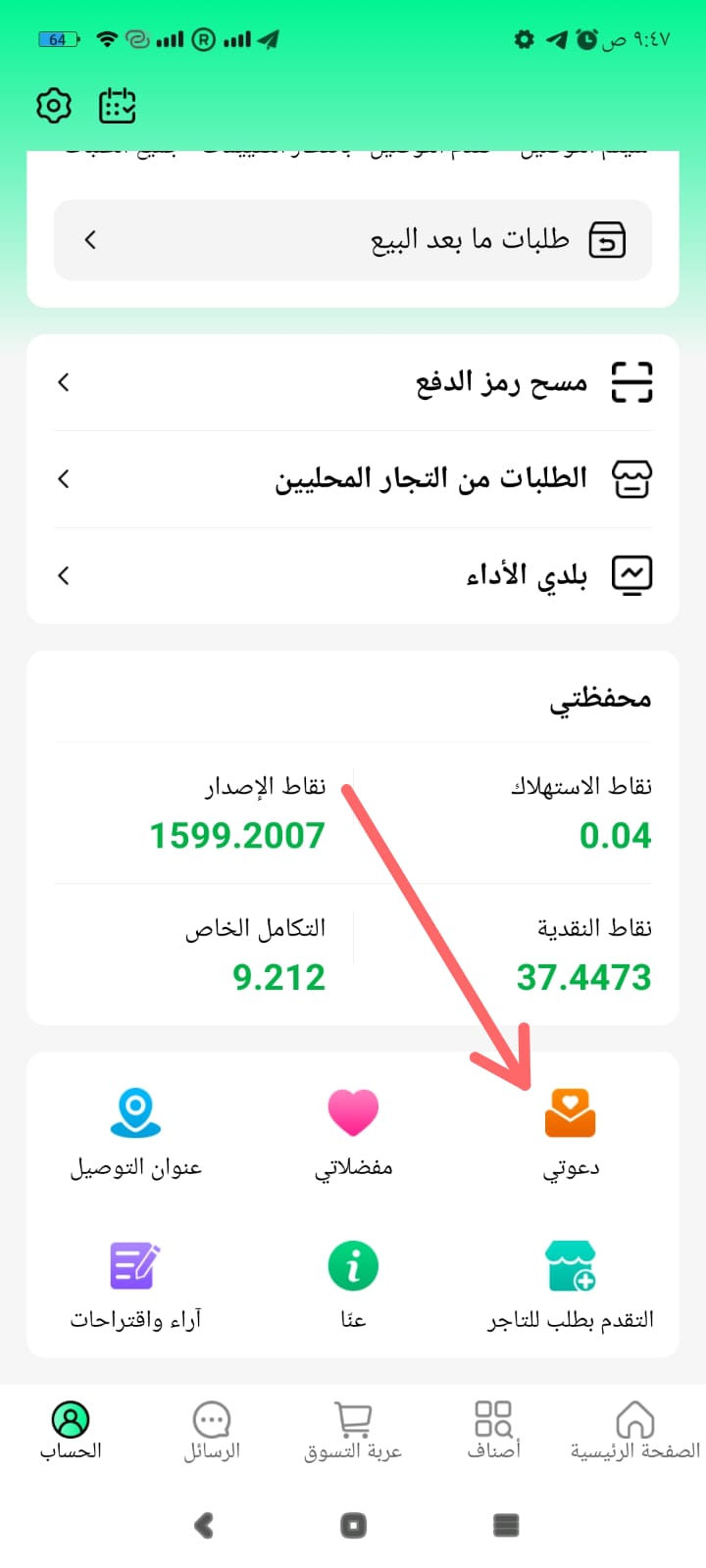This screenshot has height=1568, width=706.
Task: Switch to الرسائل messages tab
Action: (x=212, y=1431)
